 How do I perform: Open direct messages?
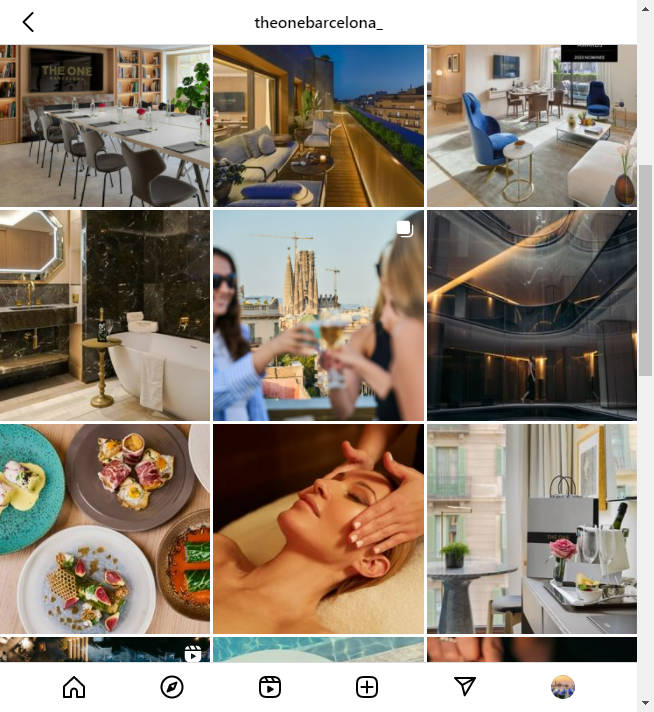[x=465, y=687]
